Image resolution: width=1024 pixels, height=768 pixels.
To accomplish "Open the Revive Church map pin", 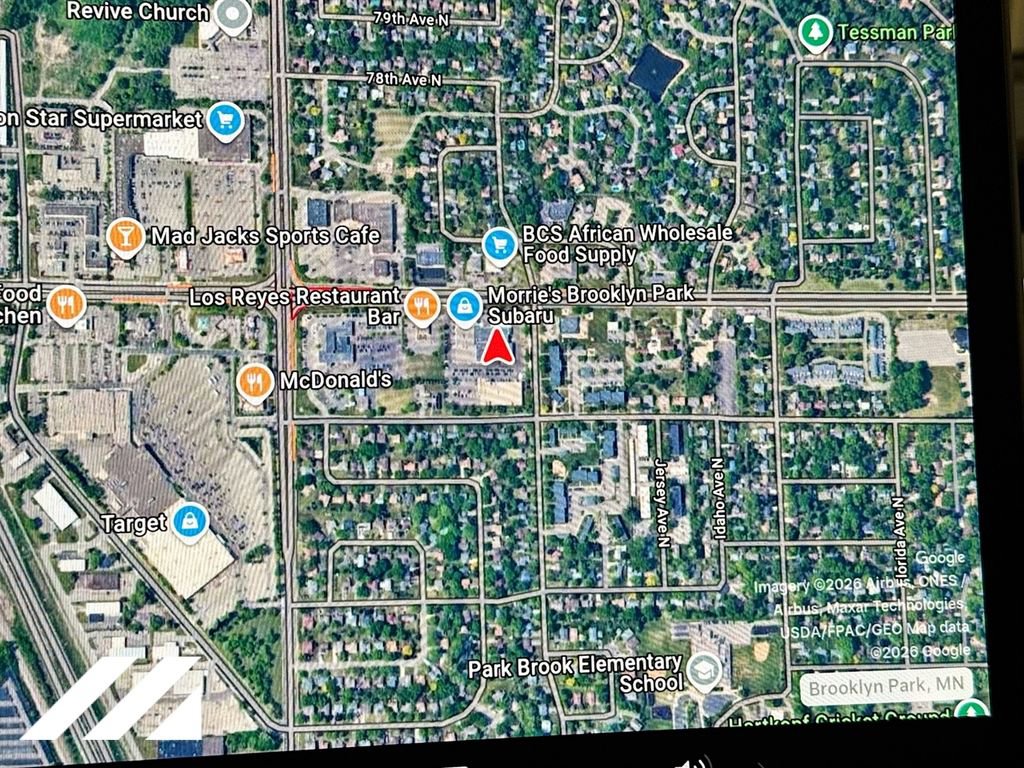I will (232, 15).
